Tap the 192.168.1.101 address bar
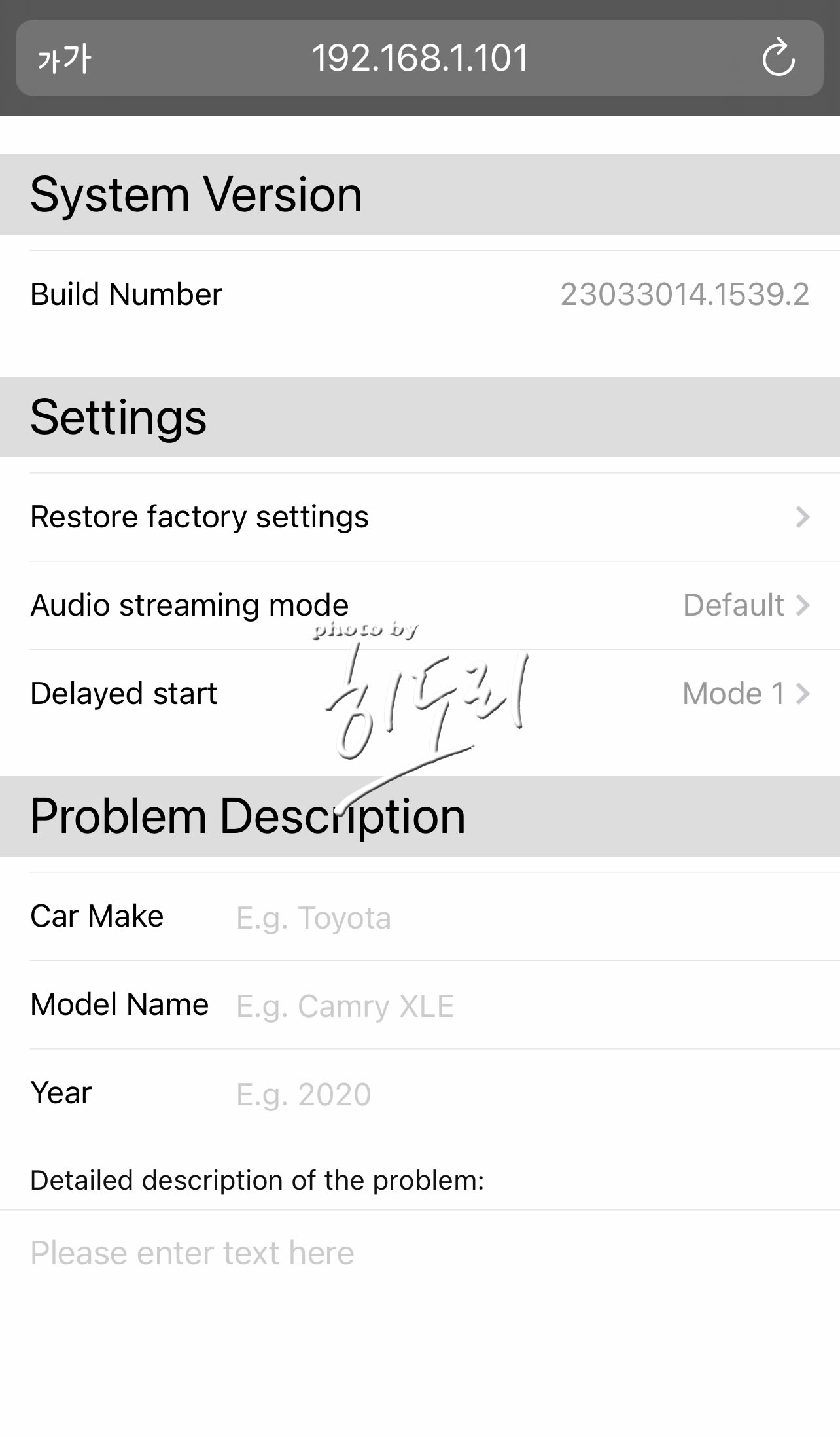 tap(419, 58)
